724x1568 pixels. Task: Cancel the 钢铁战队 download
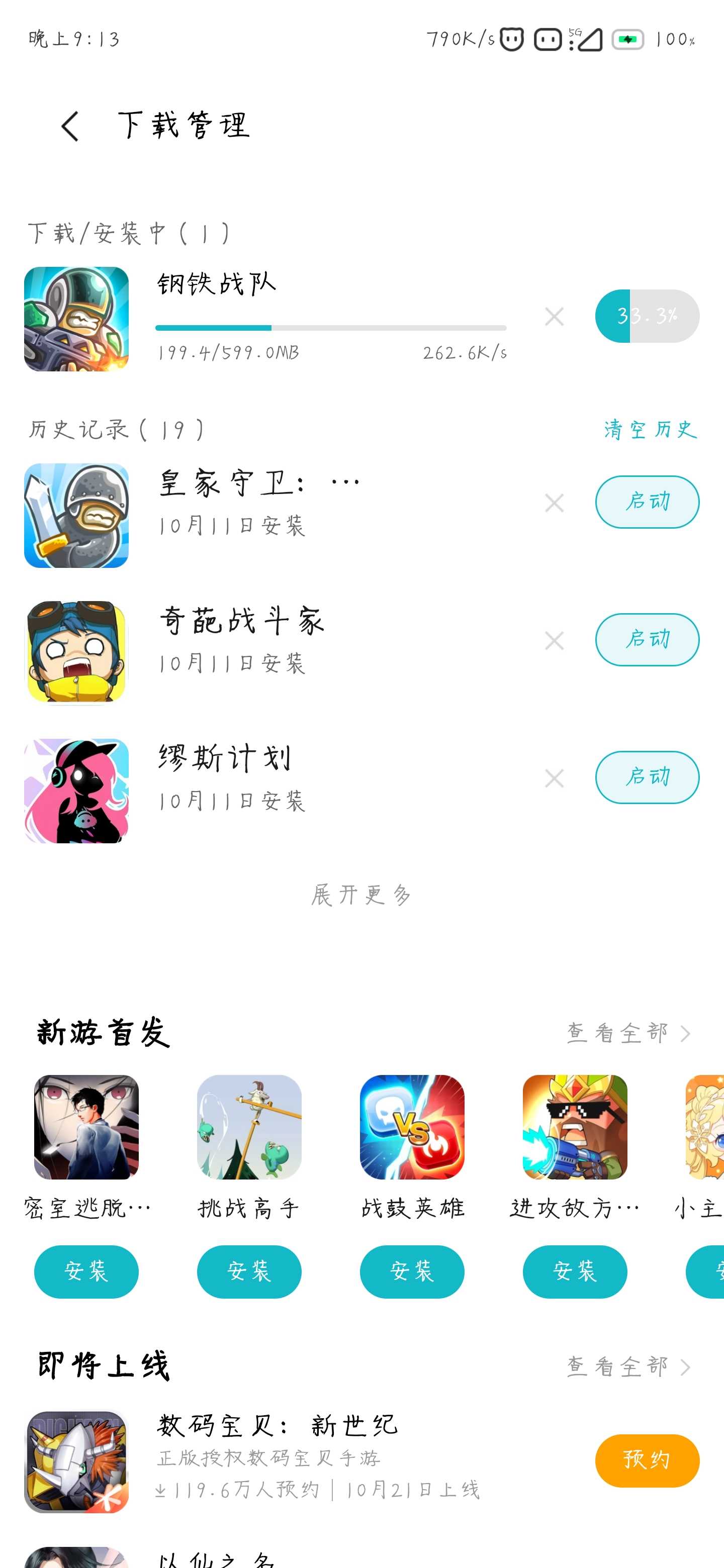pos(554,317)
